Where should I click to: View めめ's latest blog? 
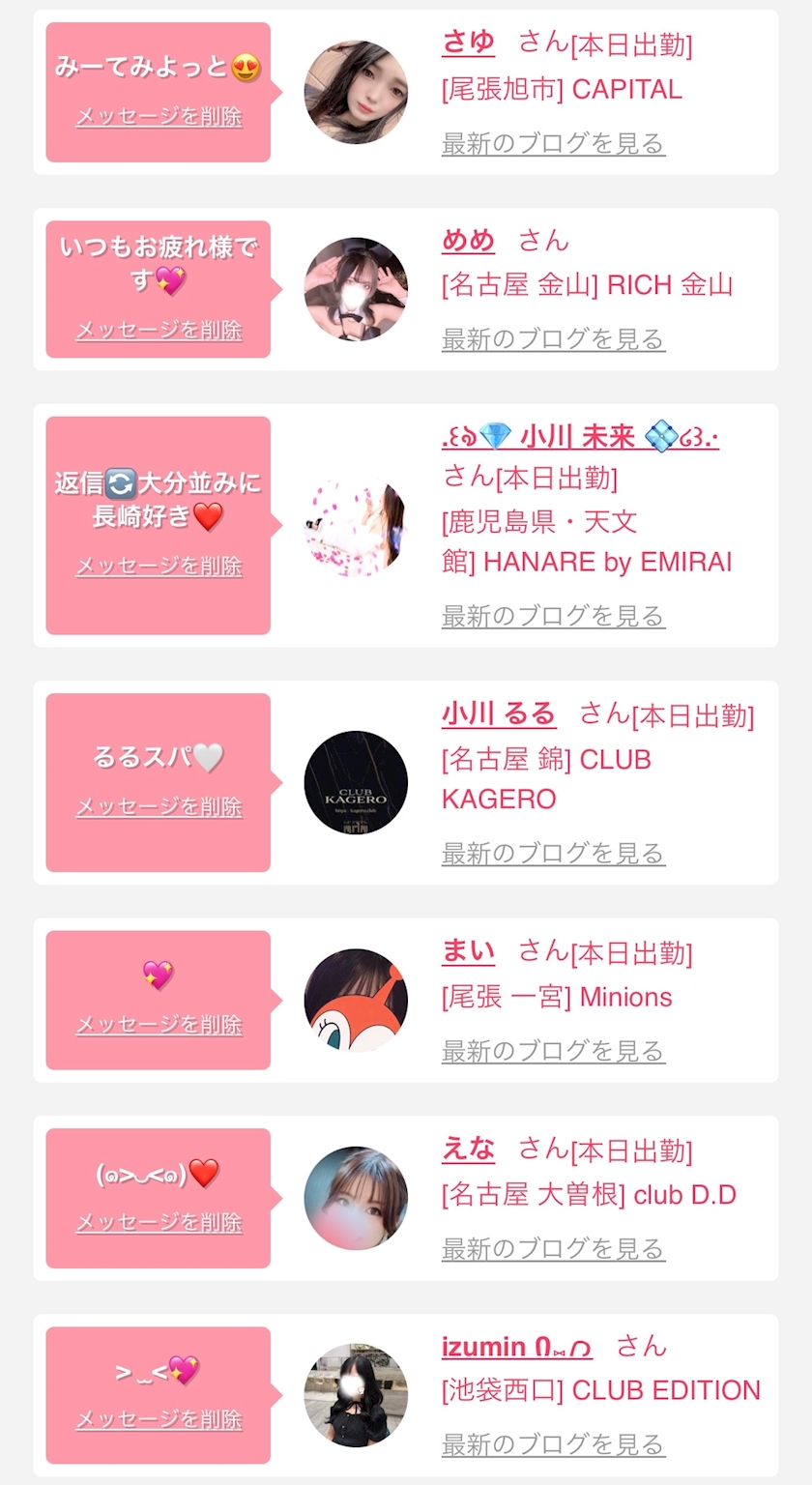click(553, 339)
